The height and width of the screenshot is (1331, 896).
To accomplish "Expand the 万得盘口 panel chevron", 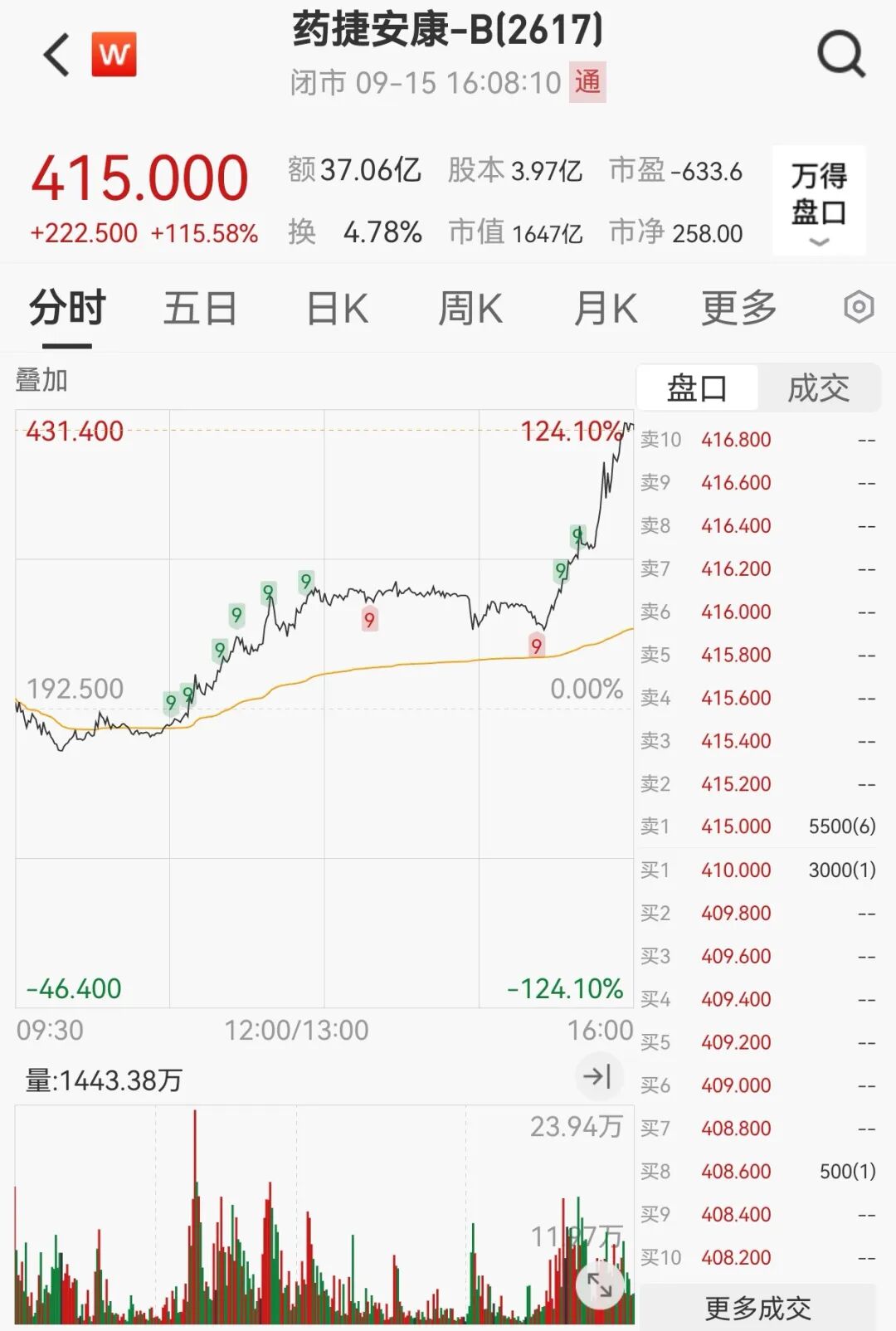I will tap(820, 241).
